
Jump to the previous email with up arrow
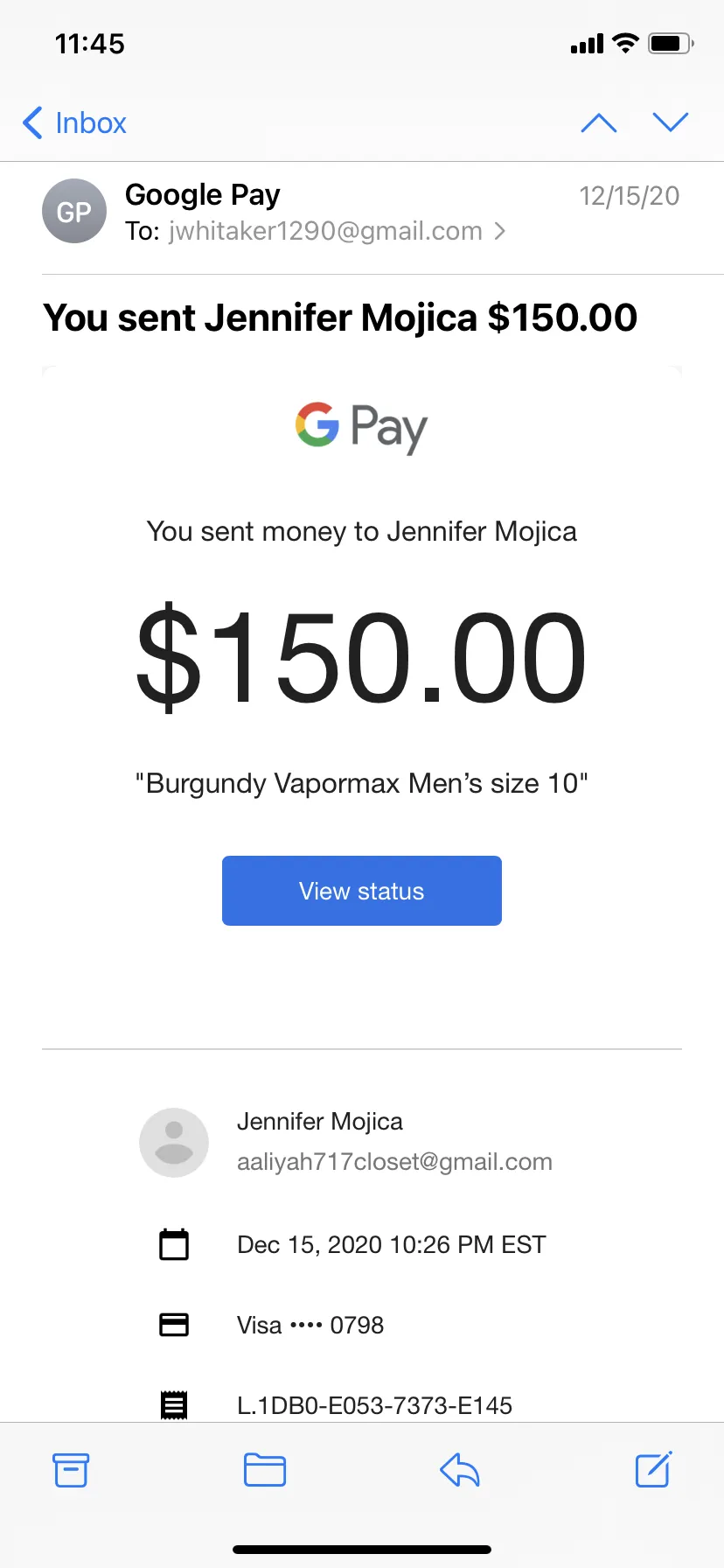[x=599, y=122]
